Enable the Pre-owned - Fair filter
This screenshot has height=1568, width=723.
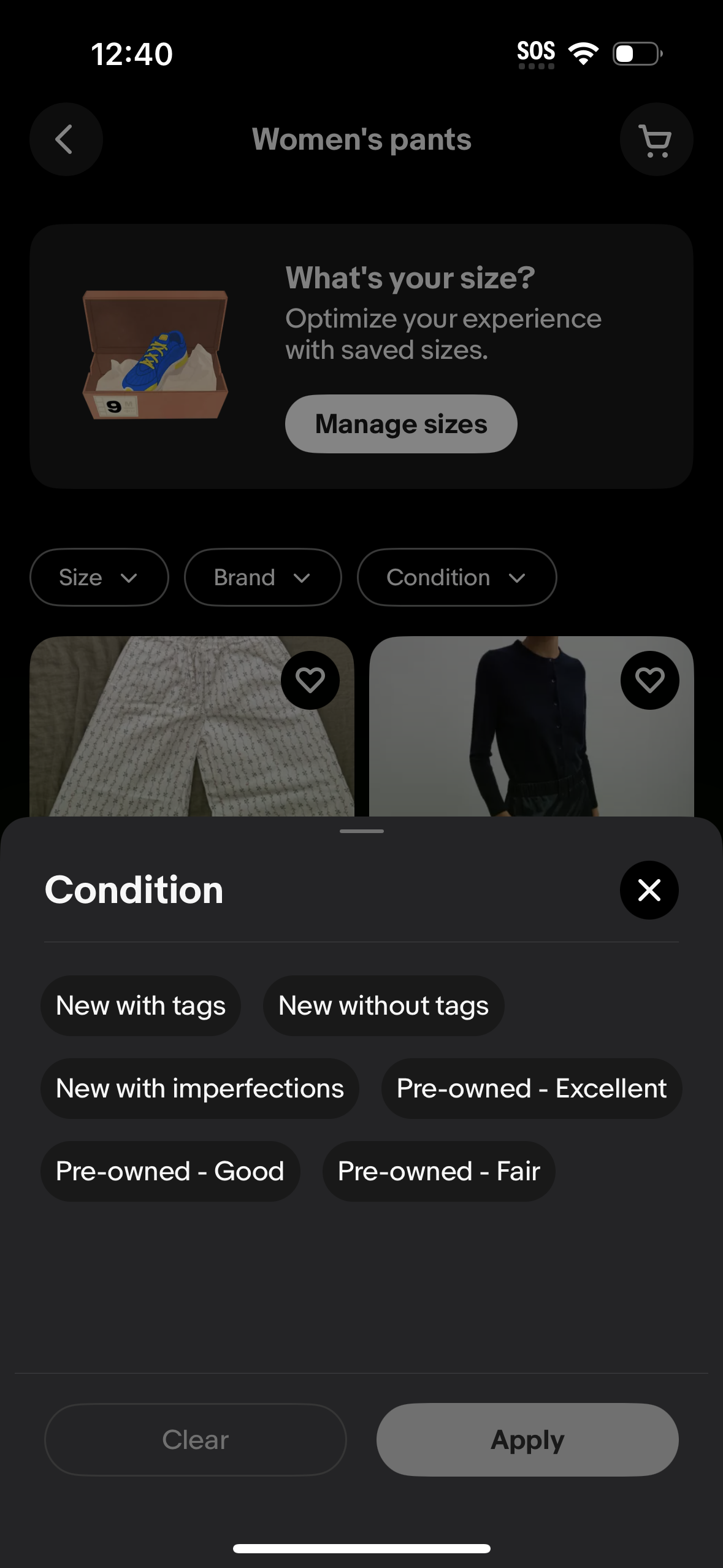(438, 1170)
